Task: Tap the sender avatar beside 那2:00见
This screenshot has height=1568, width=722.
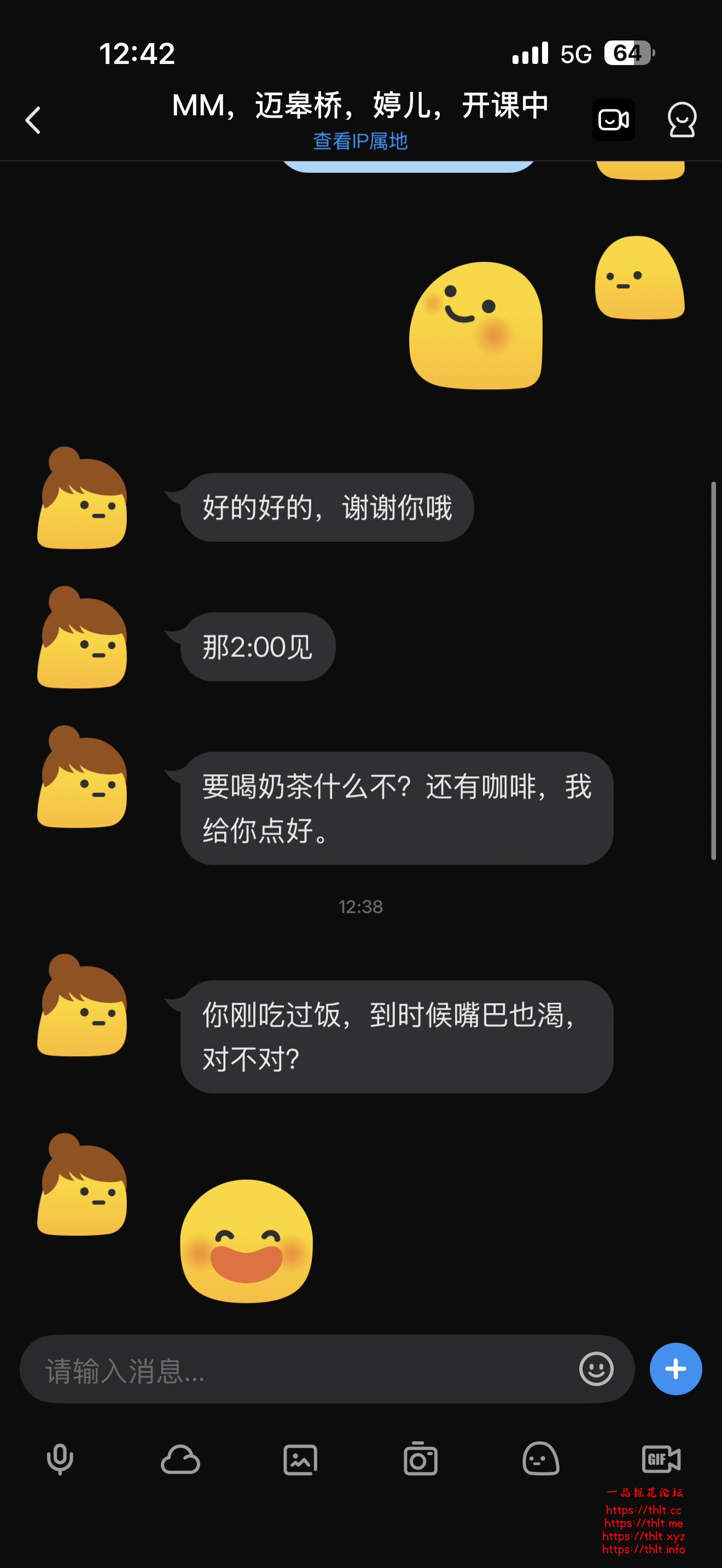Action: (x=82, y=638)
